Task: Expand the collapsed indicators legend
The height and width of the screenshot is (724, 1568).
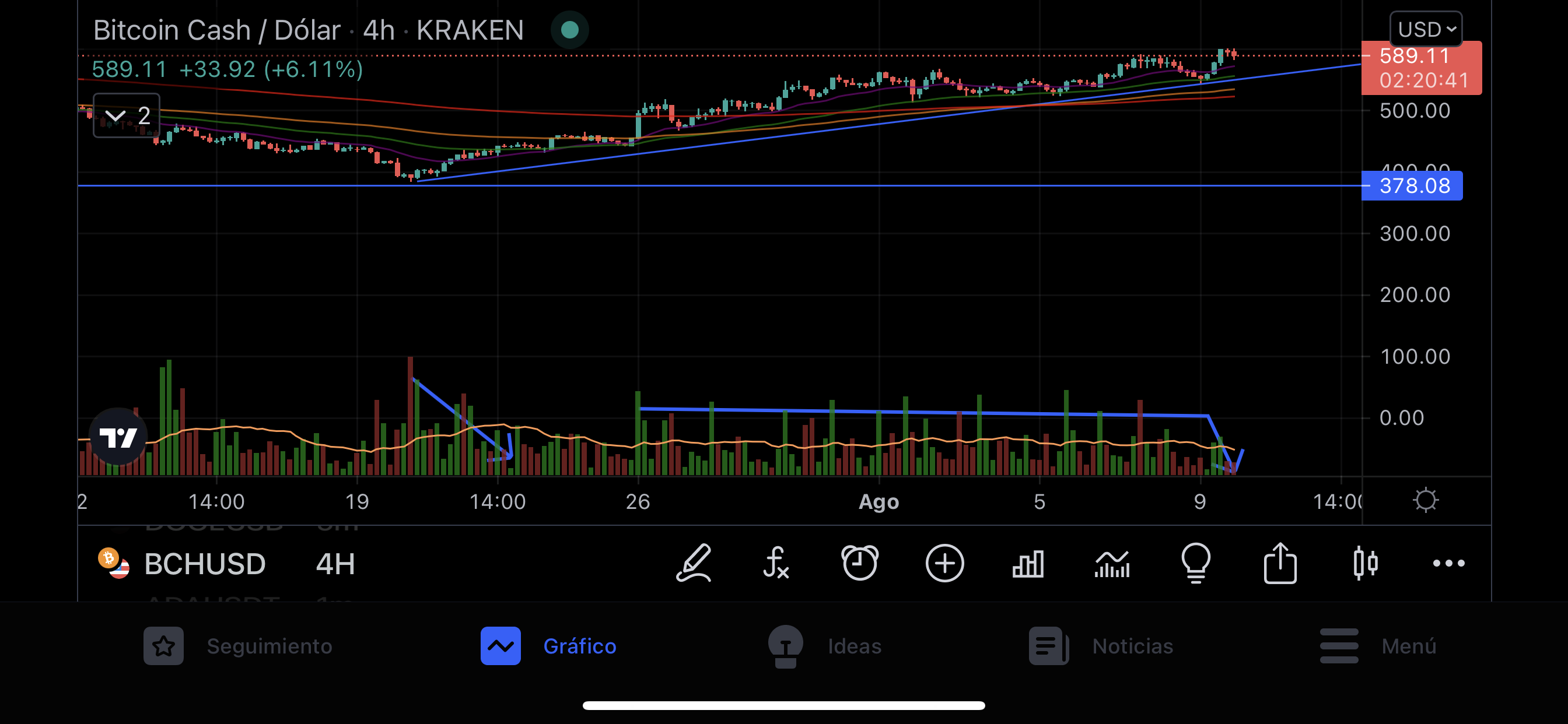Action: coord(127,115)
